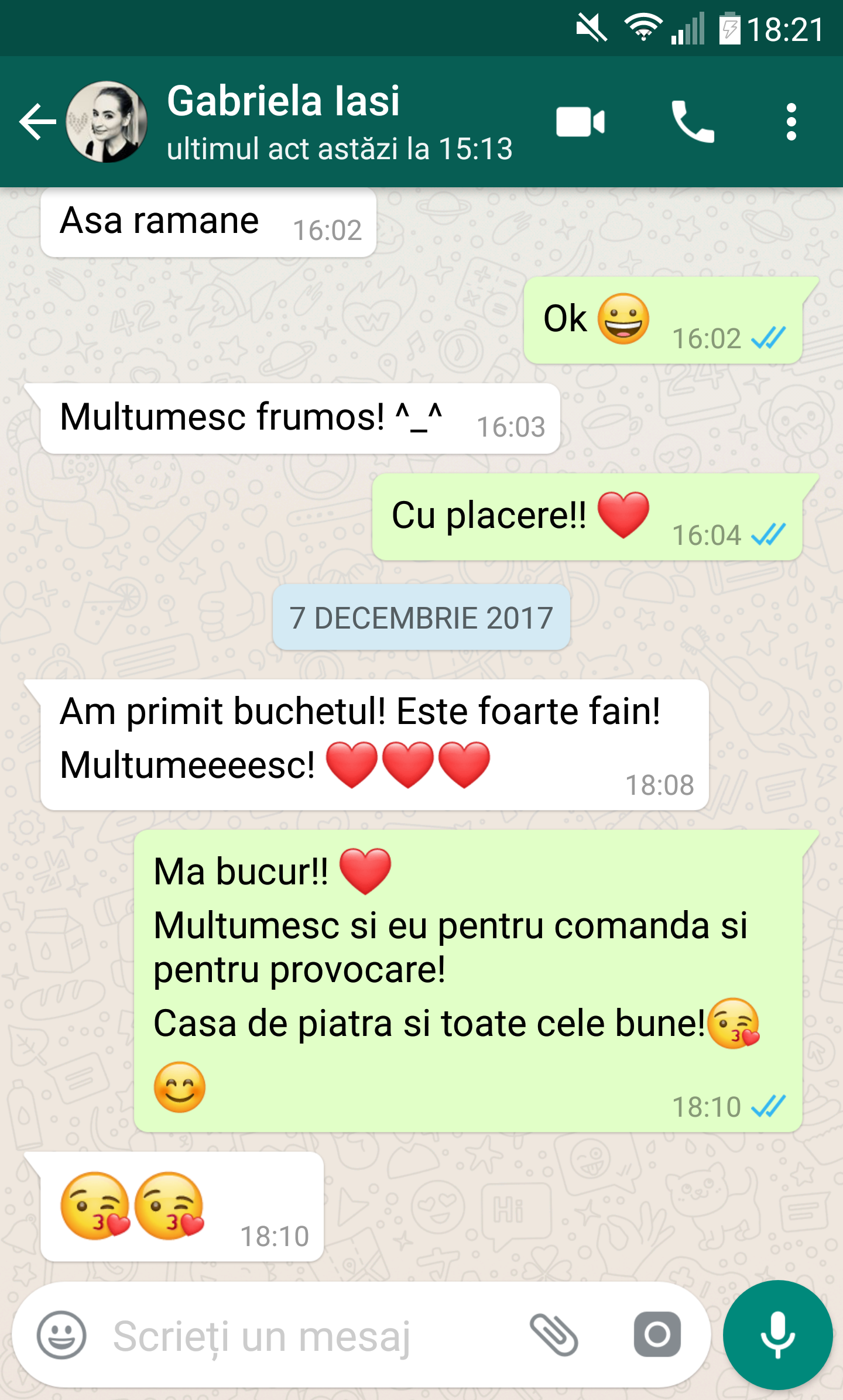Start a video call with Gabriela Iasi

580,122
